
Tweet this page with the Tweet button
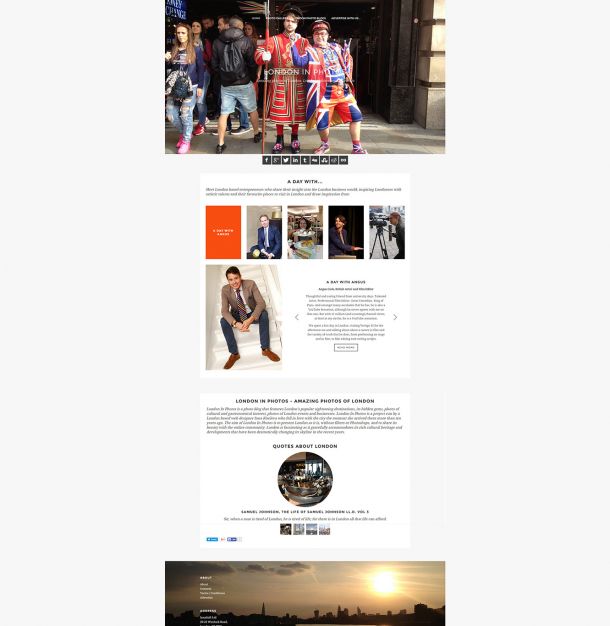coord(212,539)
